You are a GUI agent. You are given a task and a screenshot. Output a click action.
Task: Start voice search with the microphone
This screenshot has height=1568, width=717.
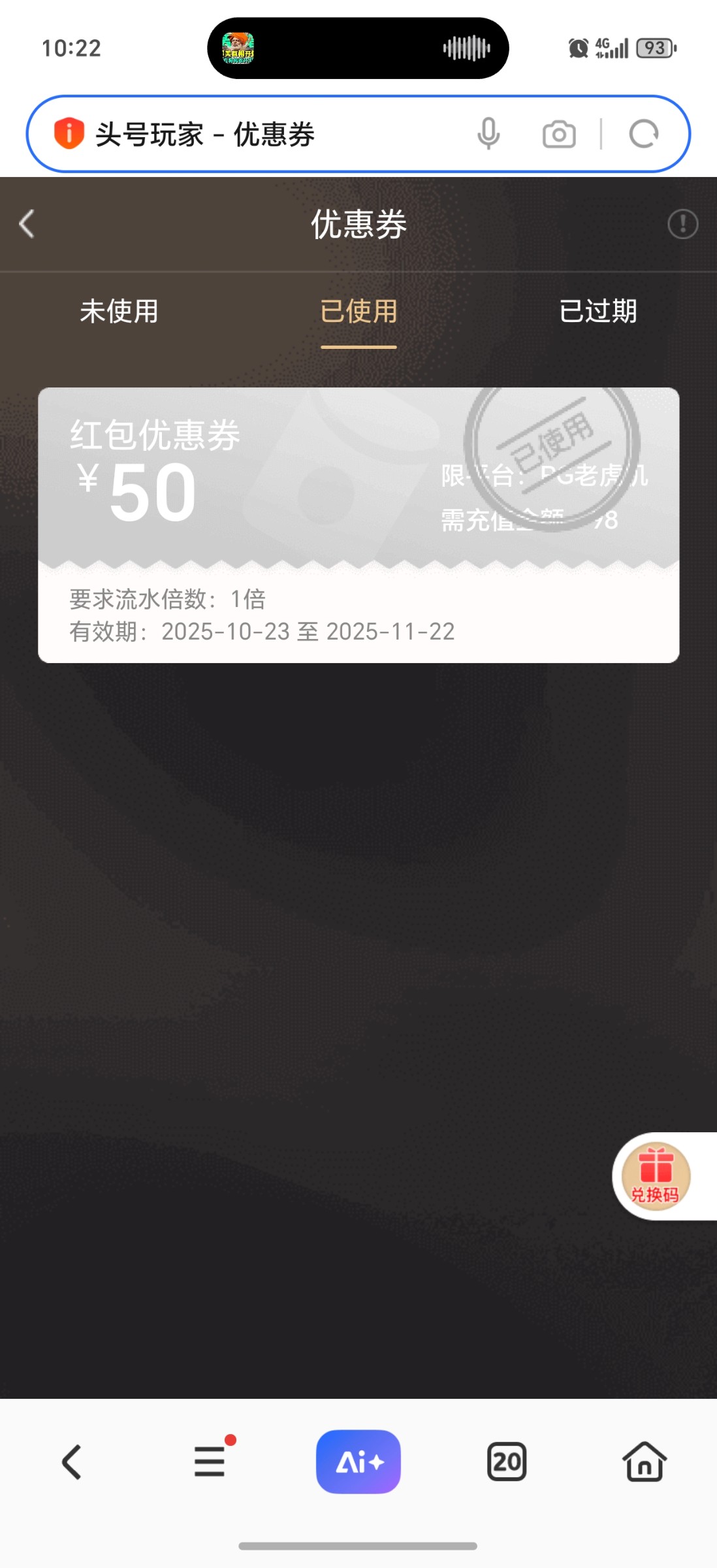(488, 135)
